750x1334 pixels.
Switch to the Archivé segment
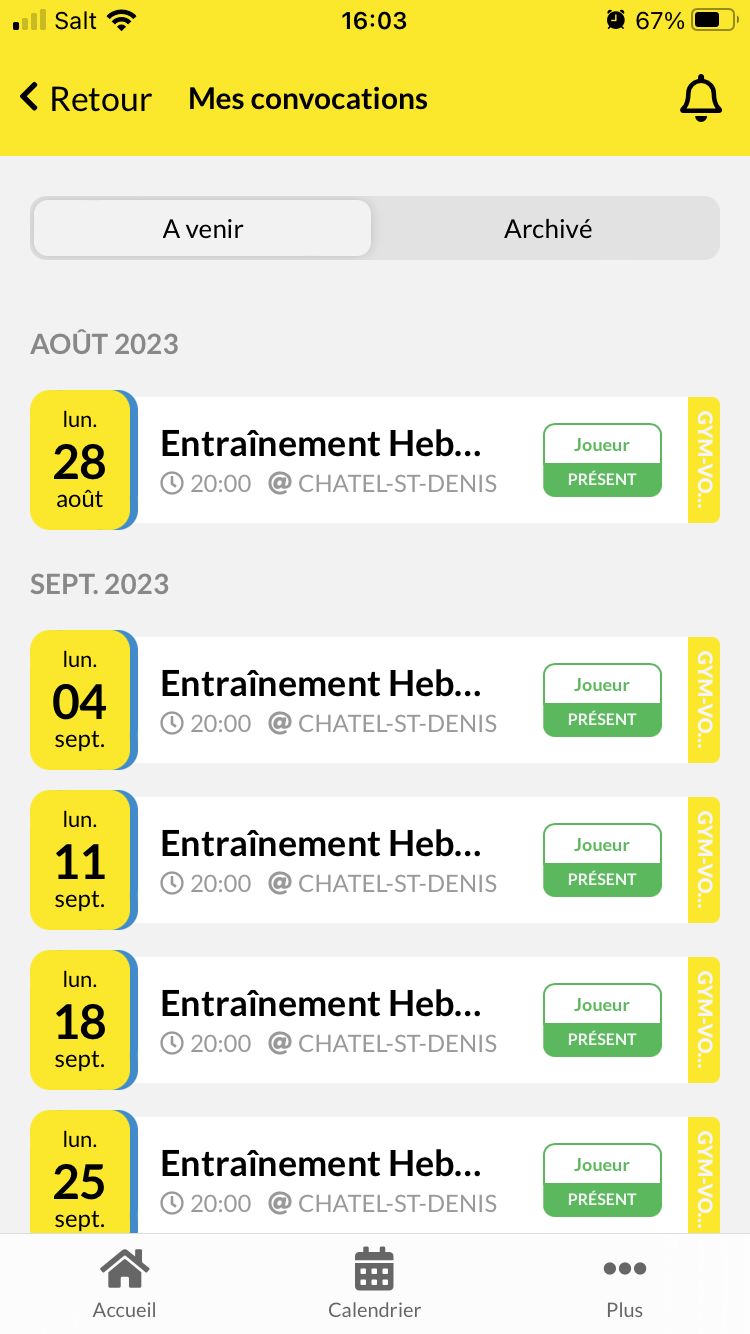pyautogui.click(x=547, y=229)
